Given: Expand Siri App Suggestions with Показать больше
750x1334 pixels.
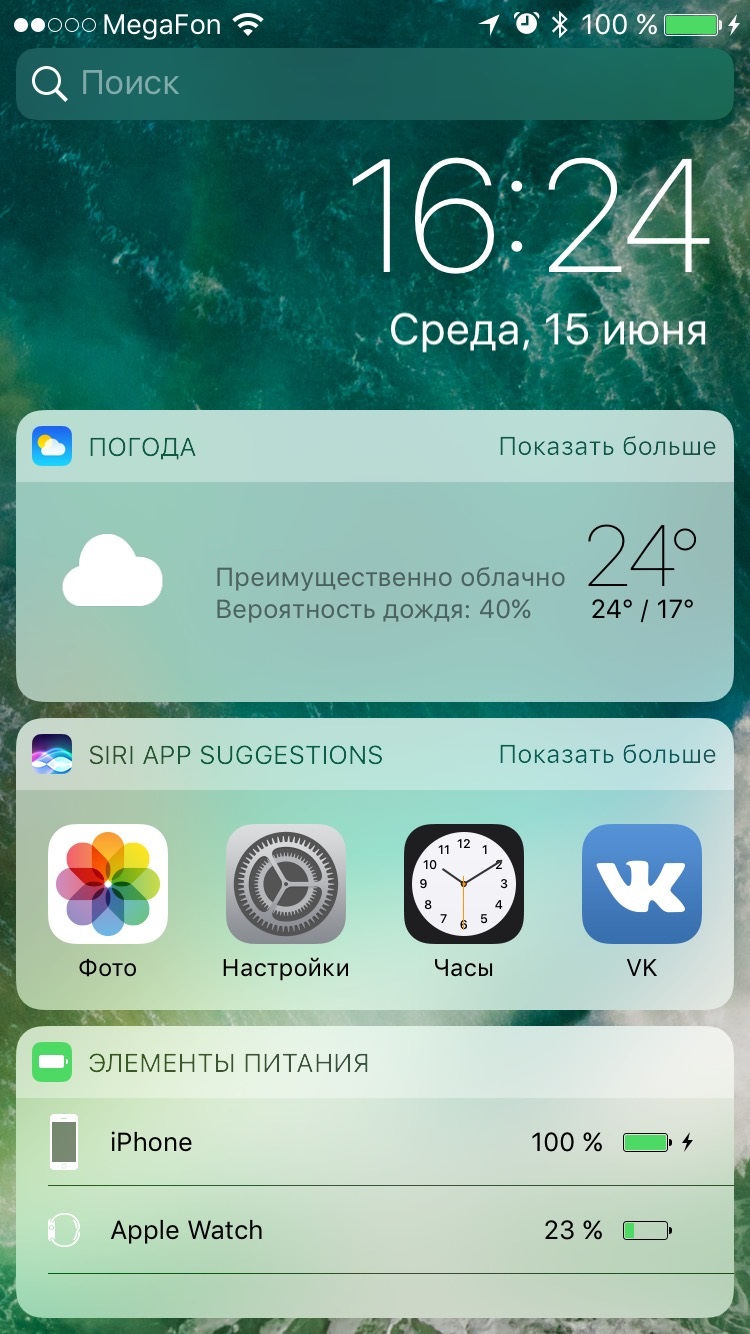Looking at the screenshot, I should point(607,755).
